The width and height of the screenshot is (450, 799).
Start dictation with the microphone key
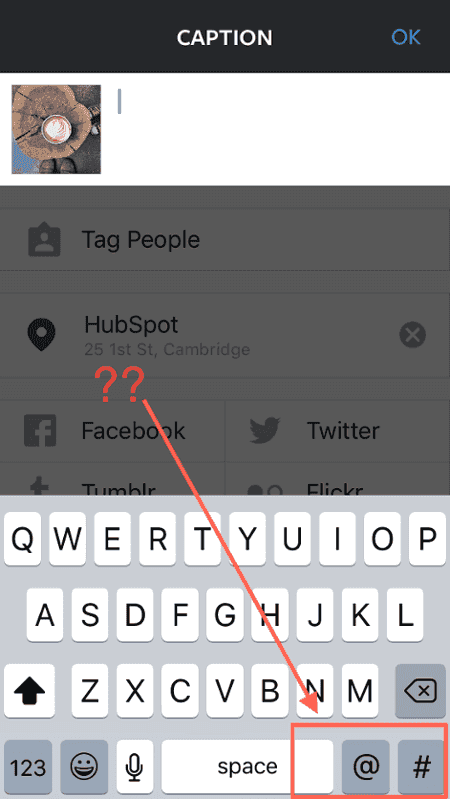135,767
